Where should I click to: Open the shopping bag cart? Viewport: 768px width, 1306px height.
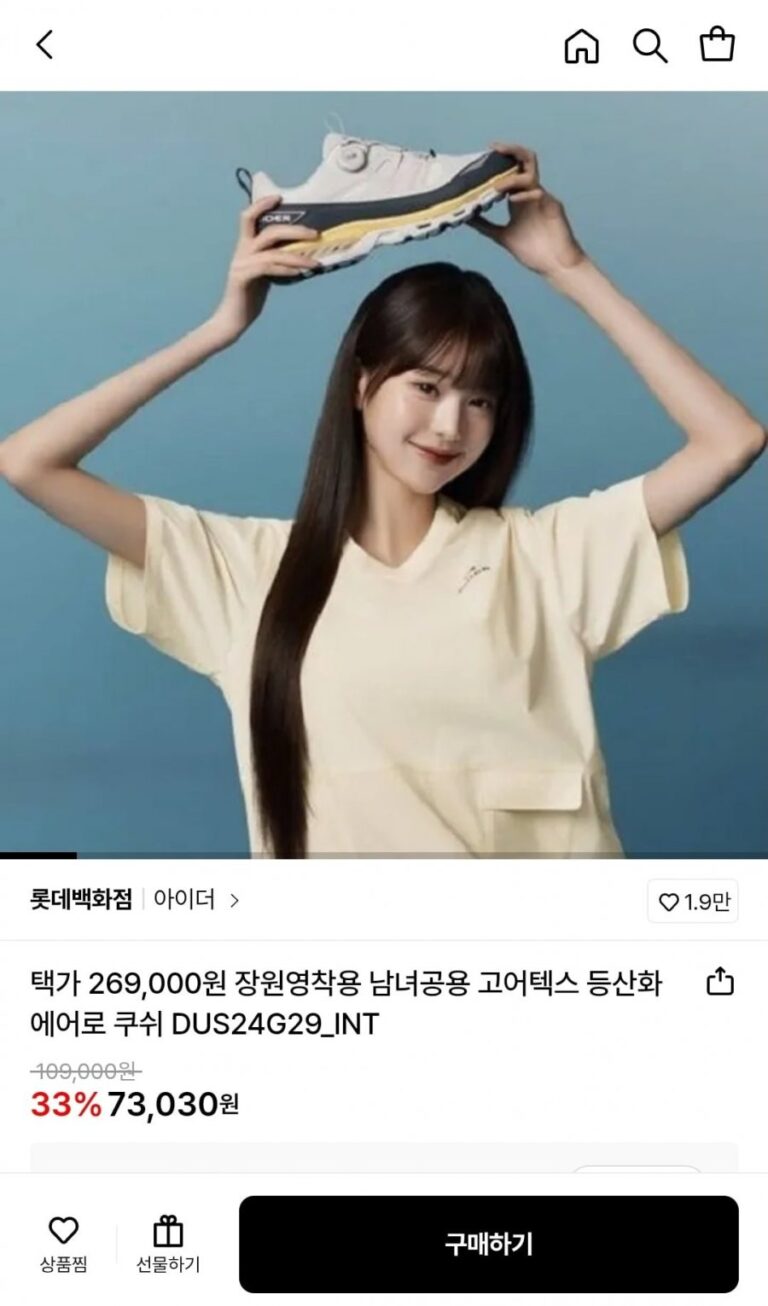coord(717,45)
